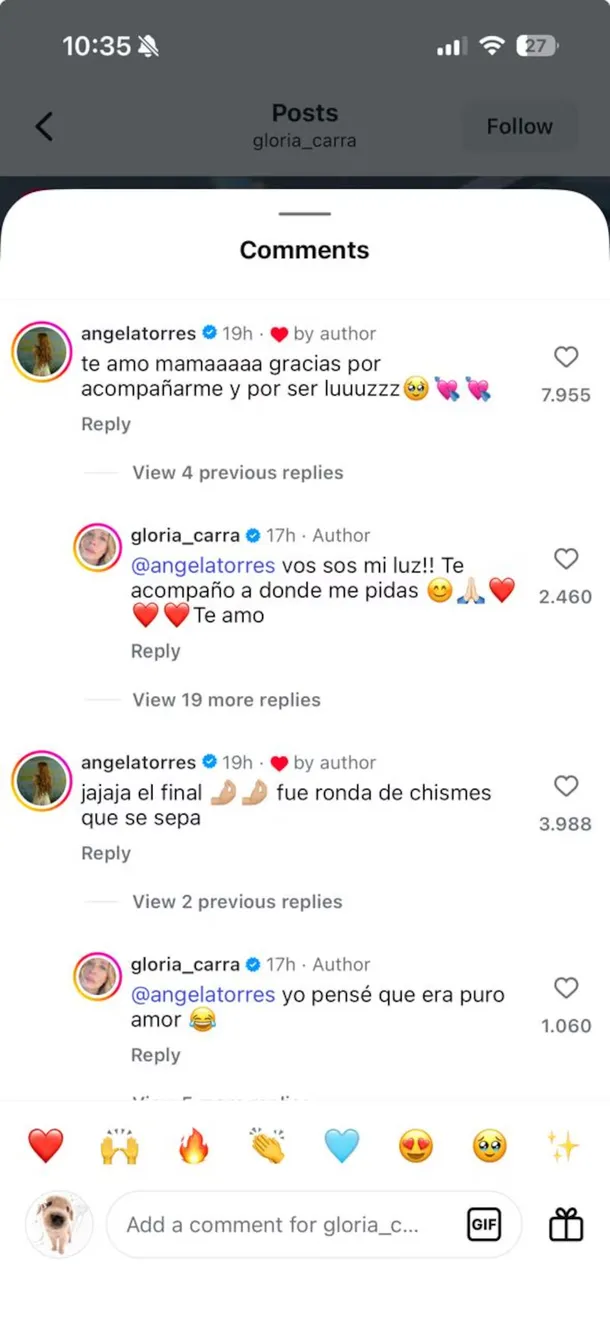Open the gift icon beside comment box
The width and height of the screenshot is (610, 1323).
coord(566,1225)
